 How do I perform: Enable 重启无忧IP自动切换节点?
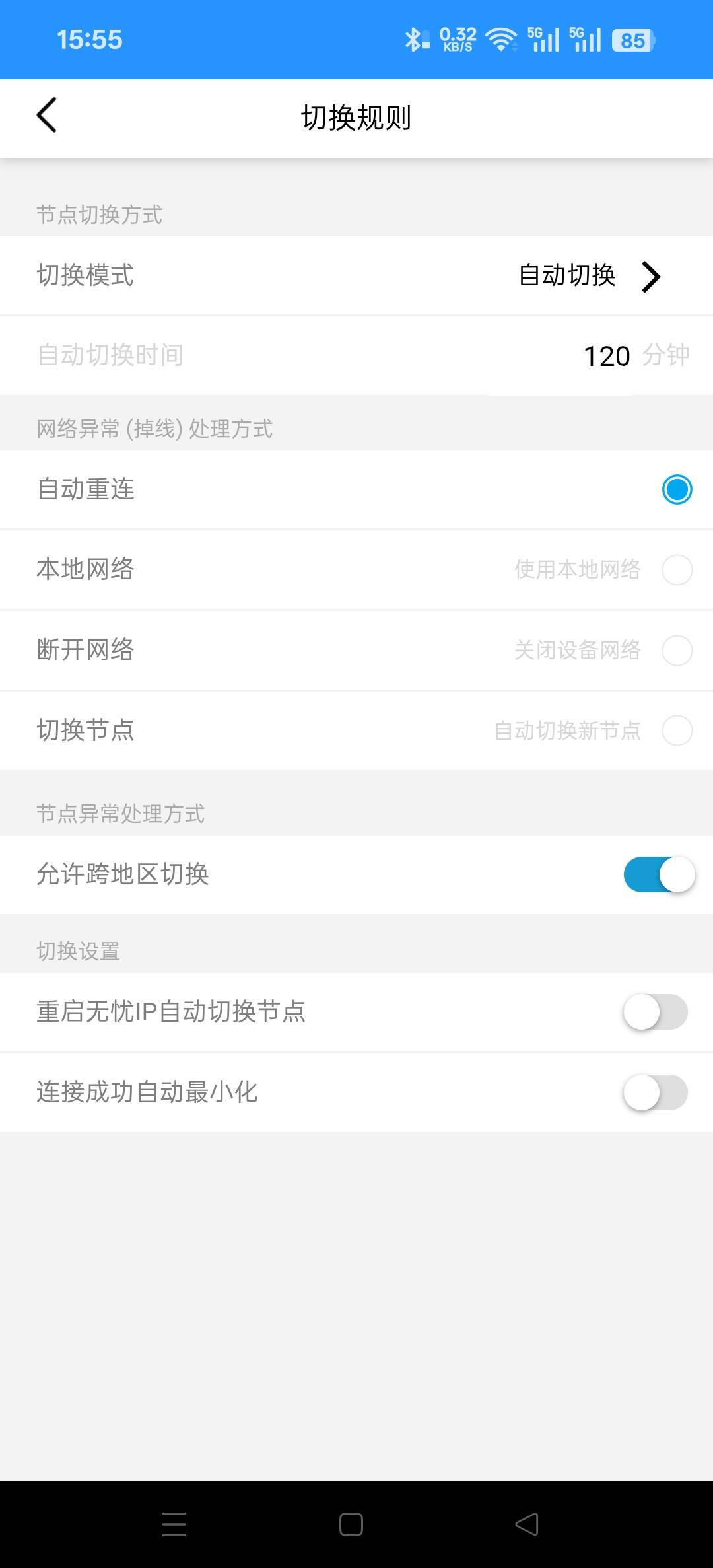656,1013
